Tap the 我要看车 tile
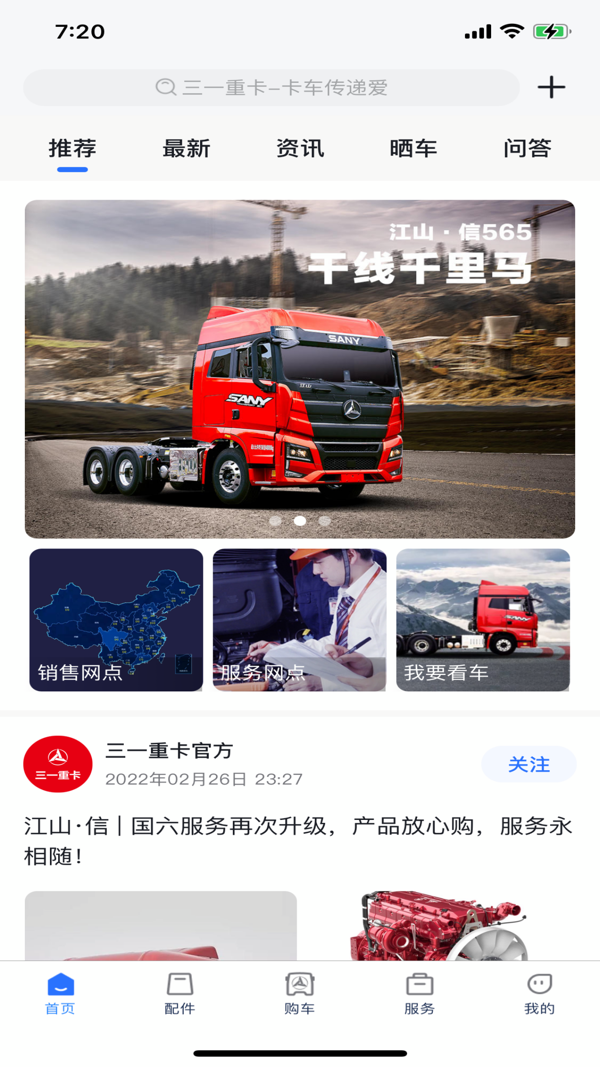Screen dimensions: 600x1067 pyautogui.click(x=483, y=620)
